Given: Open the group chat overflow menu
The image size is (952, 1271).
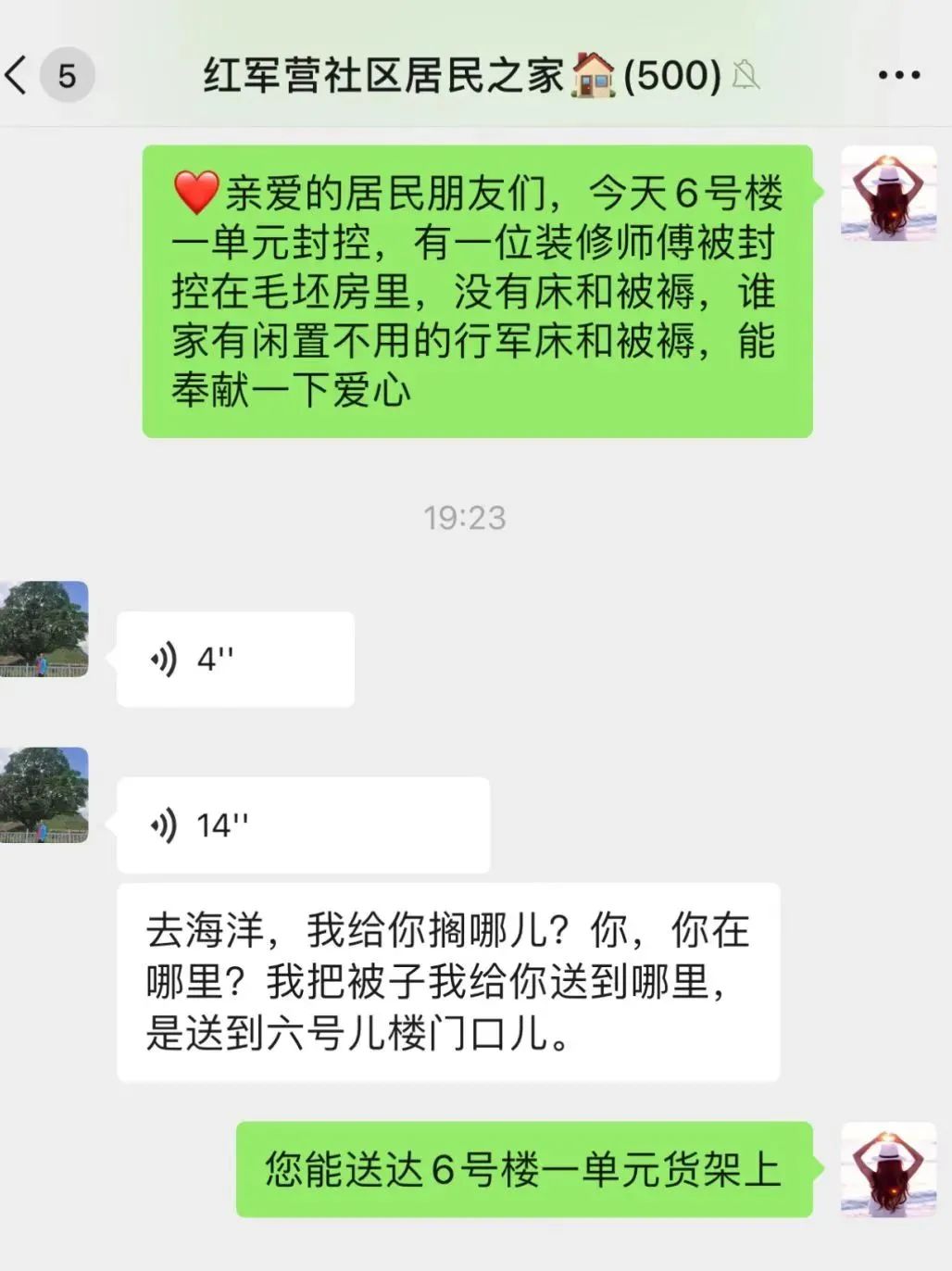Looking at the screenshot, I should pos(898,75).
